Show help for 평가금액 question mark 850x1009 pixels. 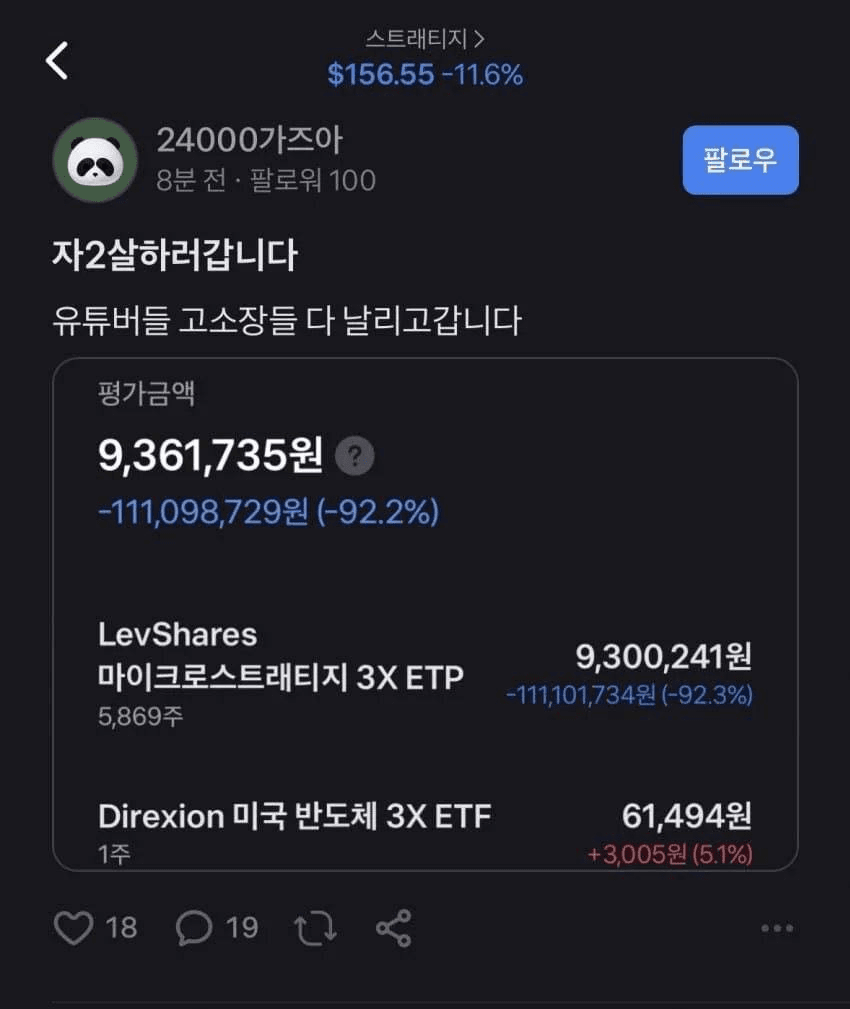click(354, 457)
